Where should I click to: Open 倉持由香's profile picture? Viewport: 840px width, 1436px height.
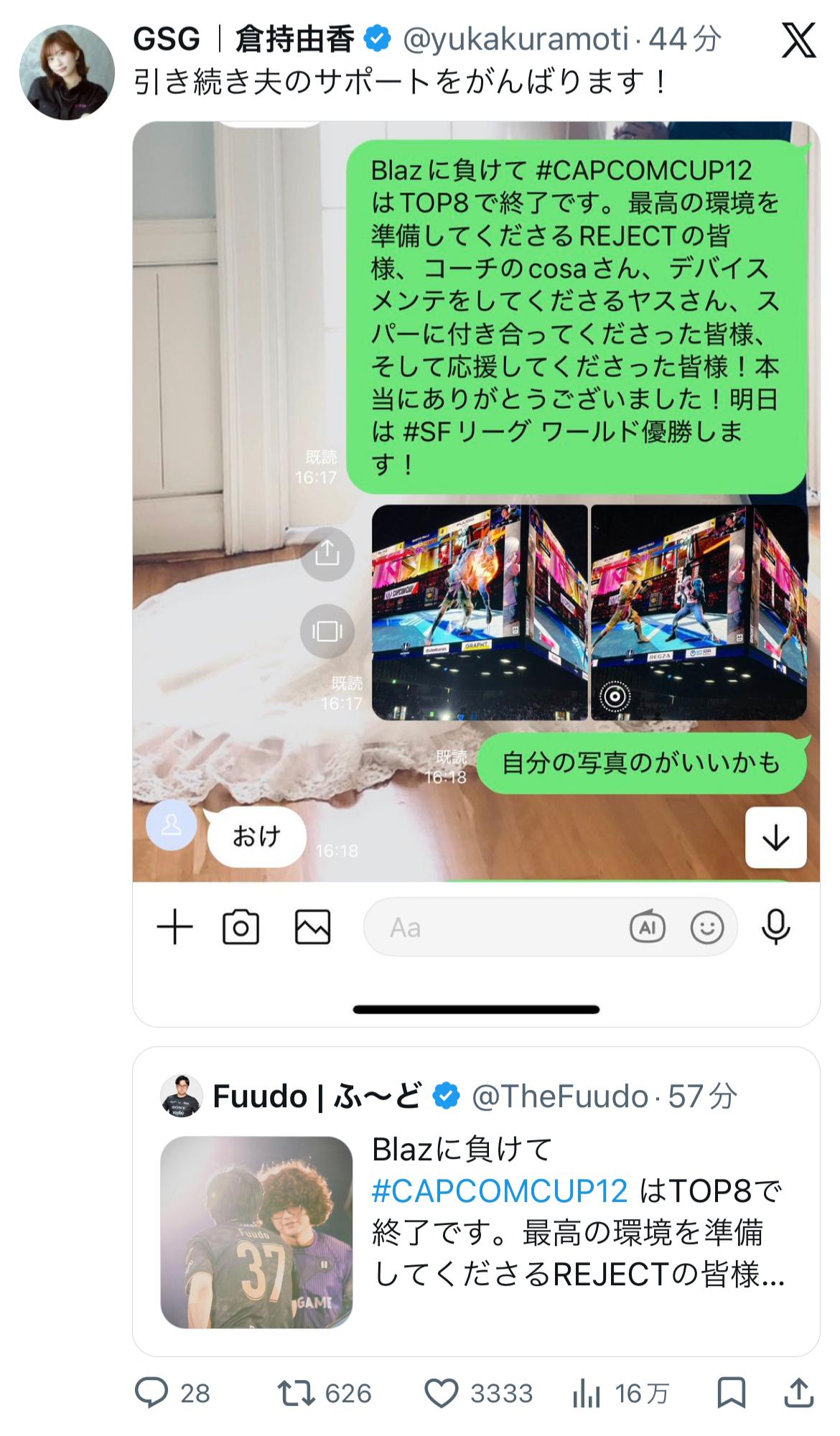[67, 72]
